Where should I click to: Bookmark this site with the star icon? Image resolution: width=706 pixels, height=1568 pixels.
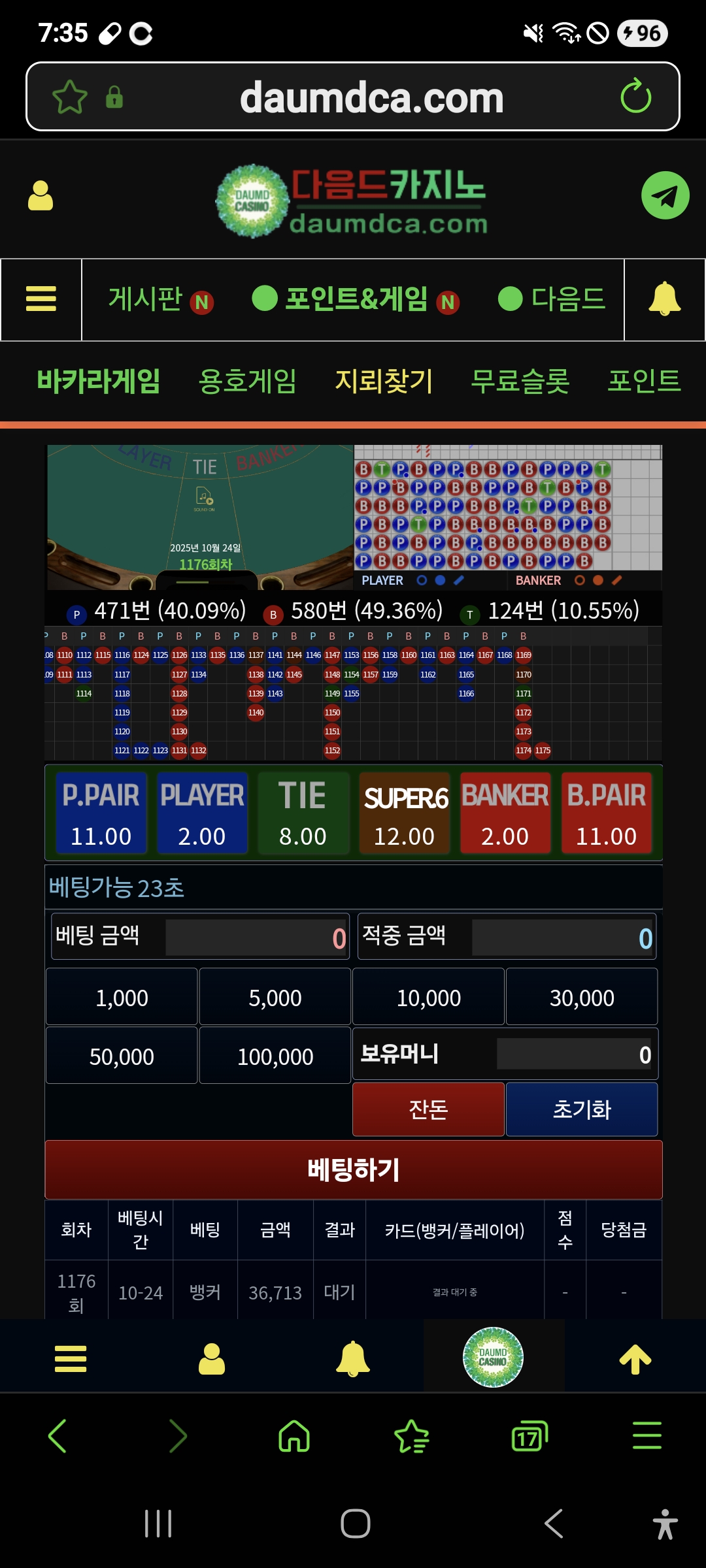click(x=69, y=97)
